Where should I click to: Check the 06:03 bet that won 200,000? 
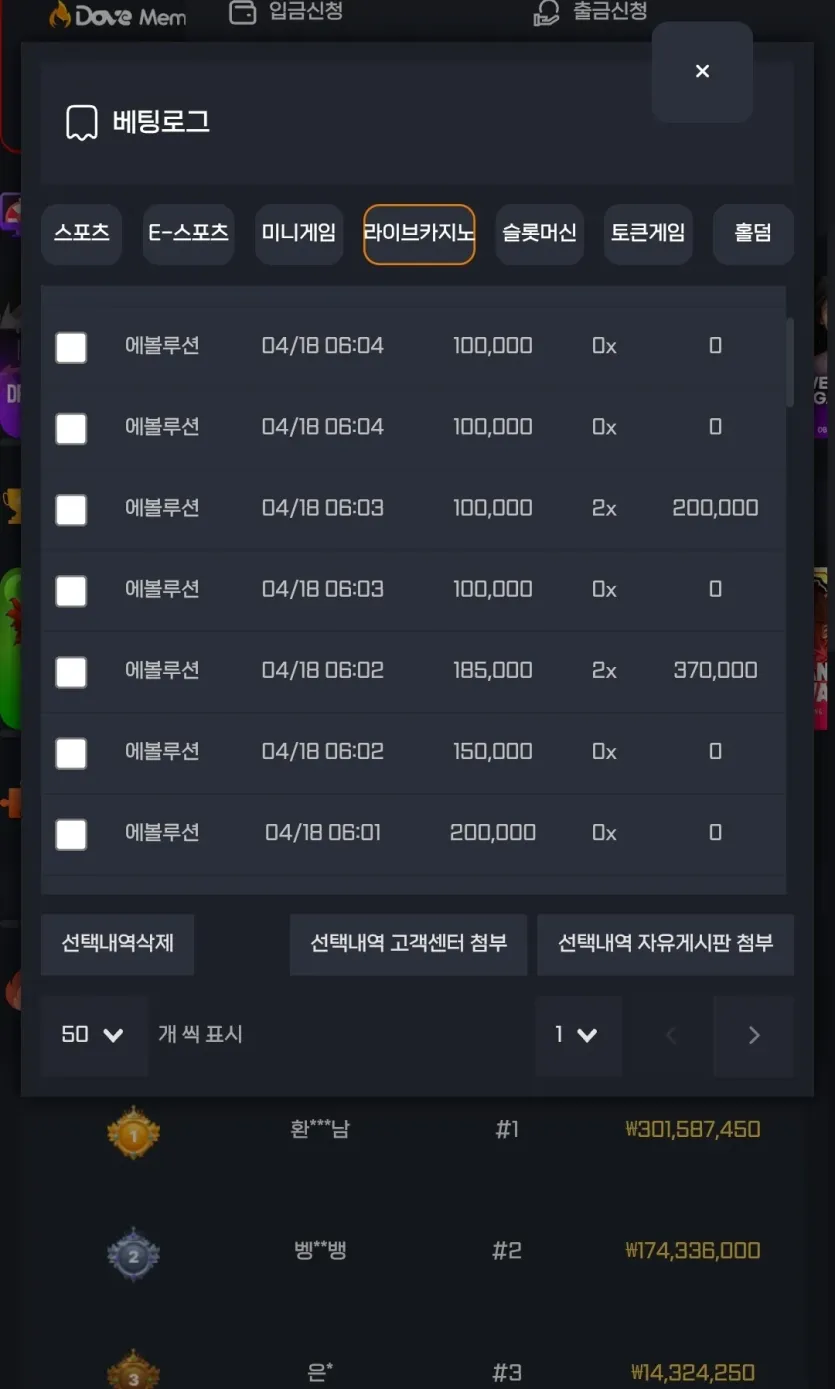(71, 510)
